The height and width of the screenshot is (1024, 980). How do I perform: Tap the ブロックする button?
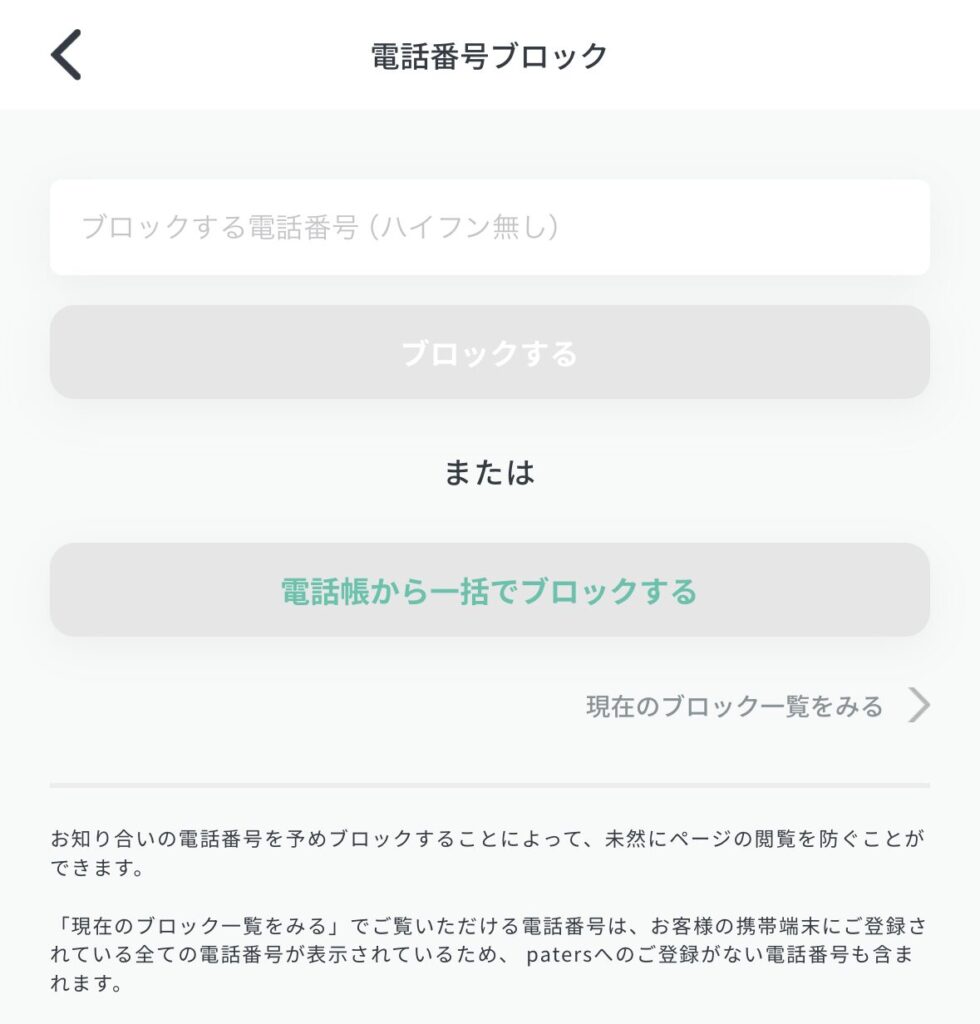coord(489,353)
